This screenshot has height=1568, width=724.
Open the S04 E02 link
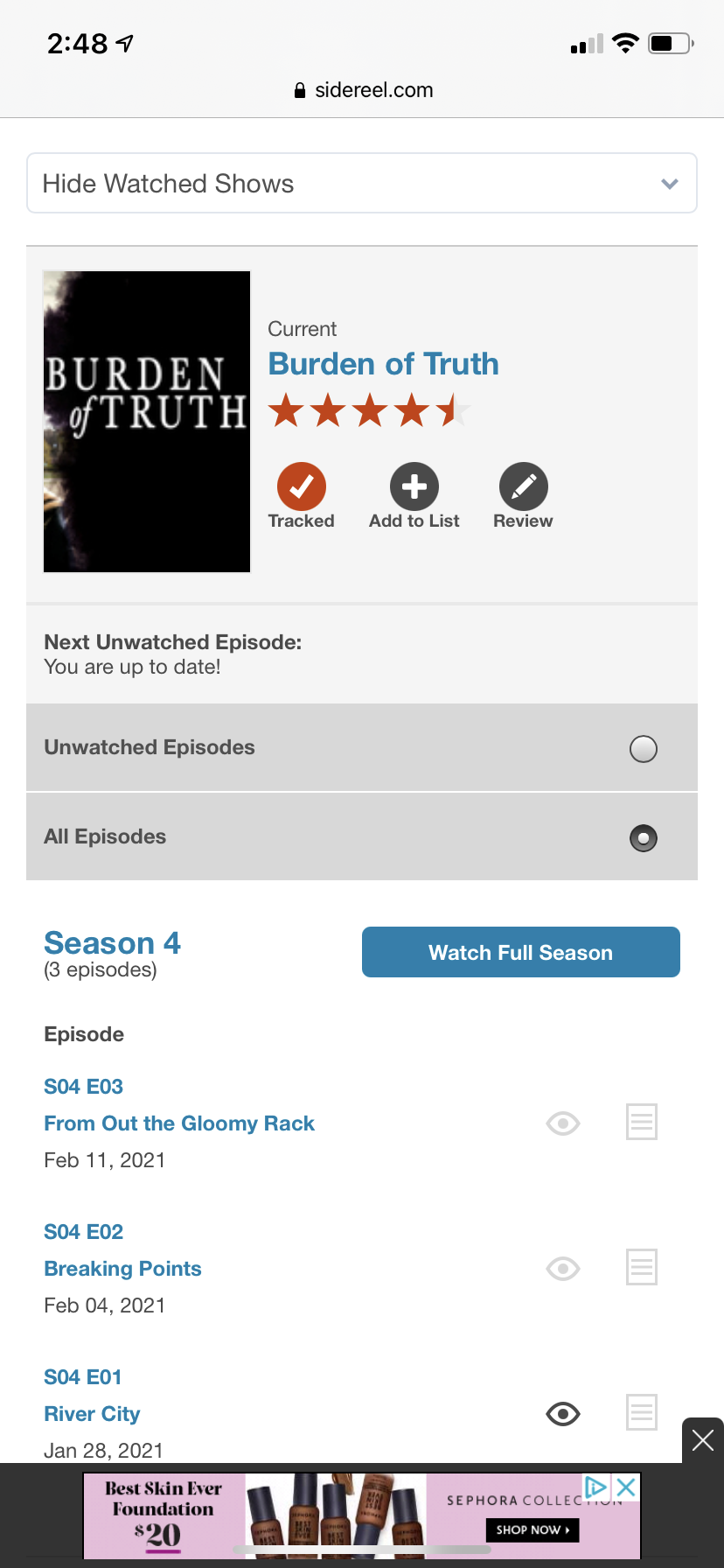tap(84, 1232)
